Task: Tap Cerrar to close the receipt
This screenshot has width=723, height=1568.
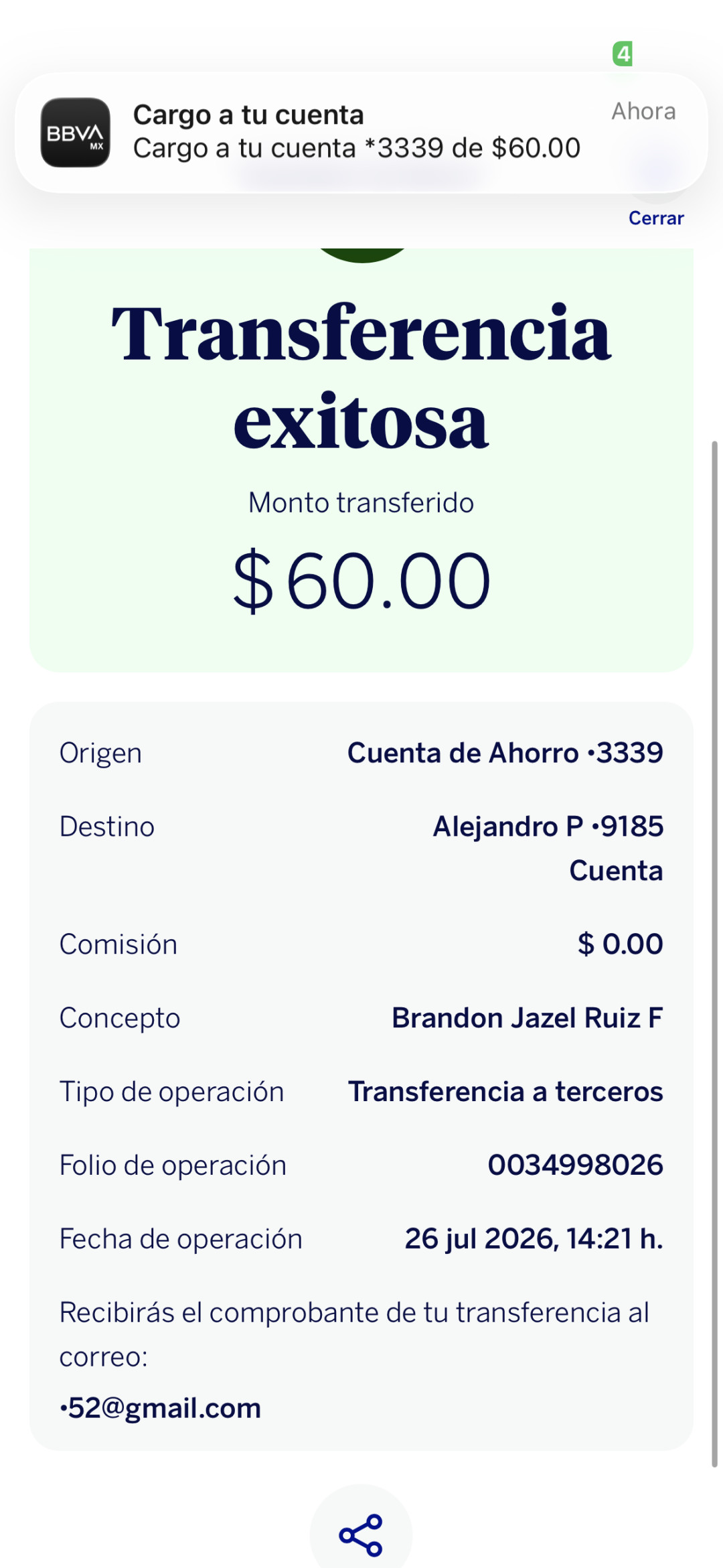Action: pos(656,218)
